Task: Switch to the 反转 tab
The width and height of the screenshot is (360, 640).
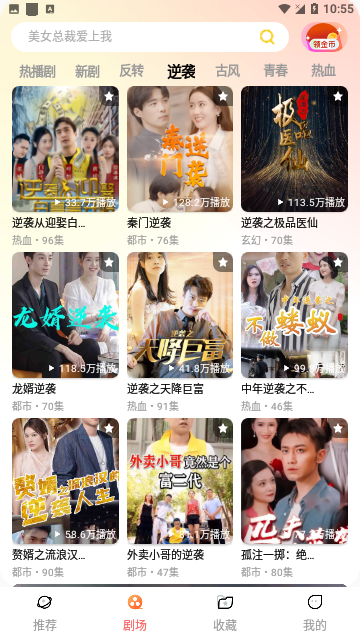Action: click(131, 71)
